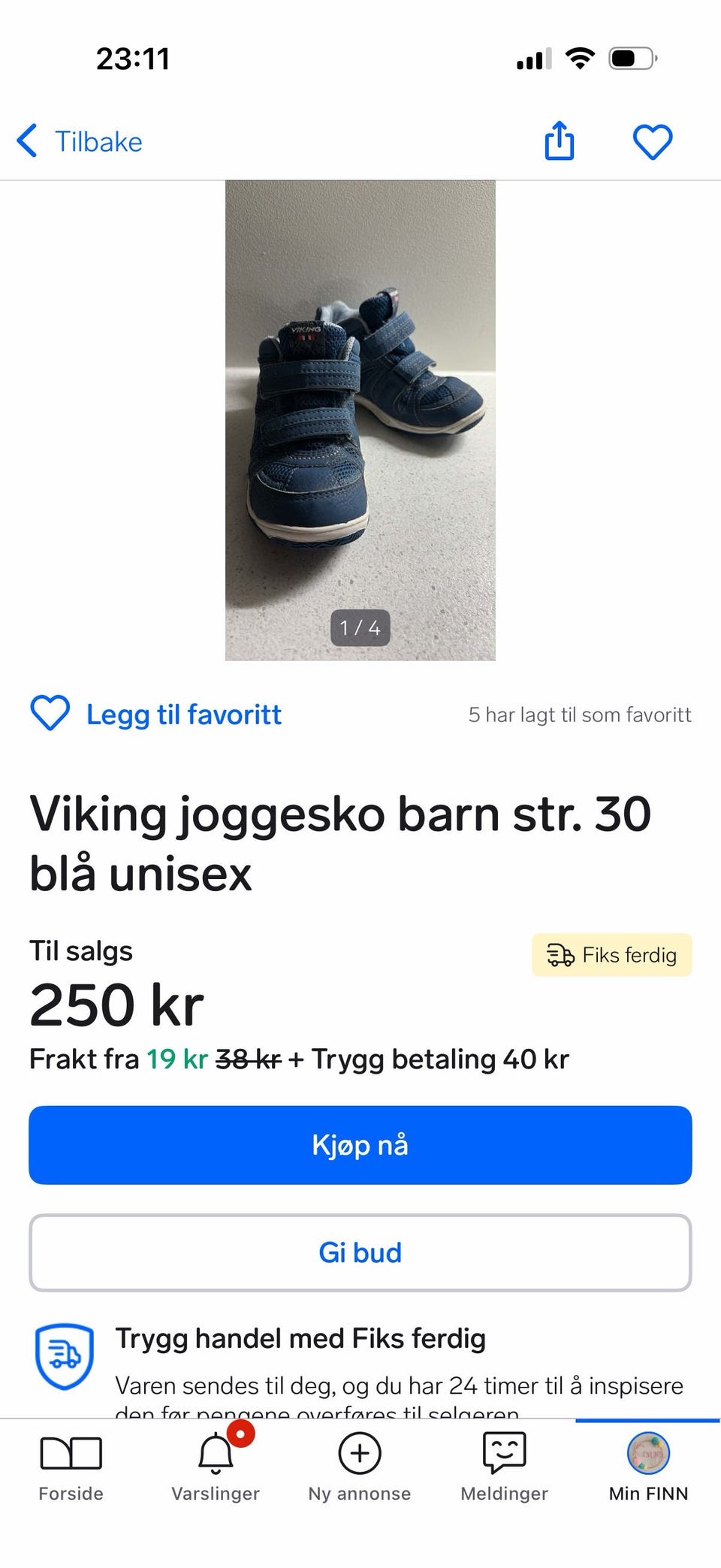Tap the heart icon in the top bar

click(x=652, y=141)
